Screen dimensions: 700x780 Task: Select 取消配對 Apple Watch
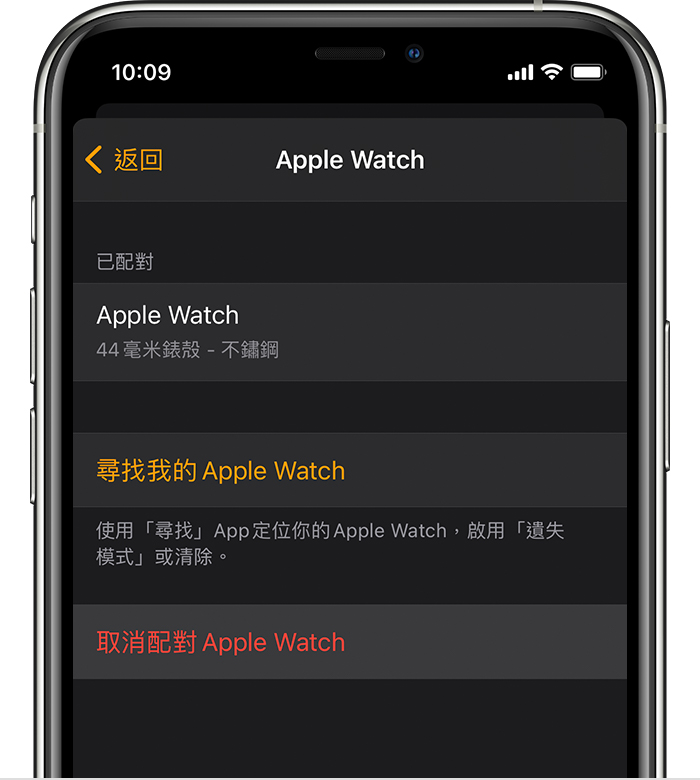pyautogui.click(x=221, y=642)
